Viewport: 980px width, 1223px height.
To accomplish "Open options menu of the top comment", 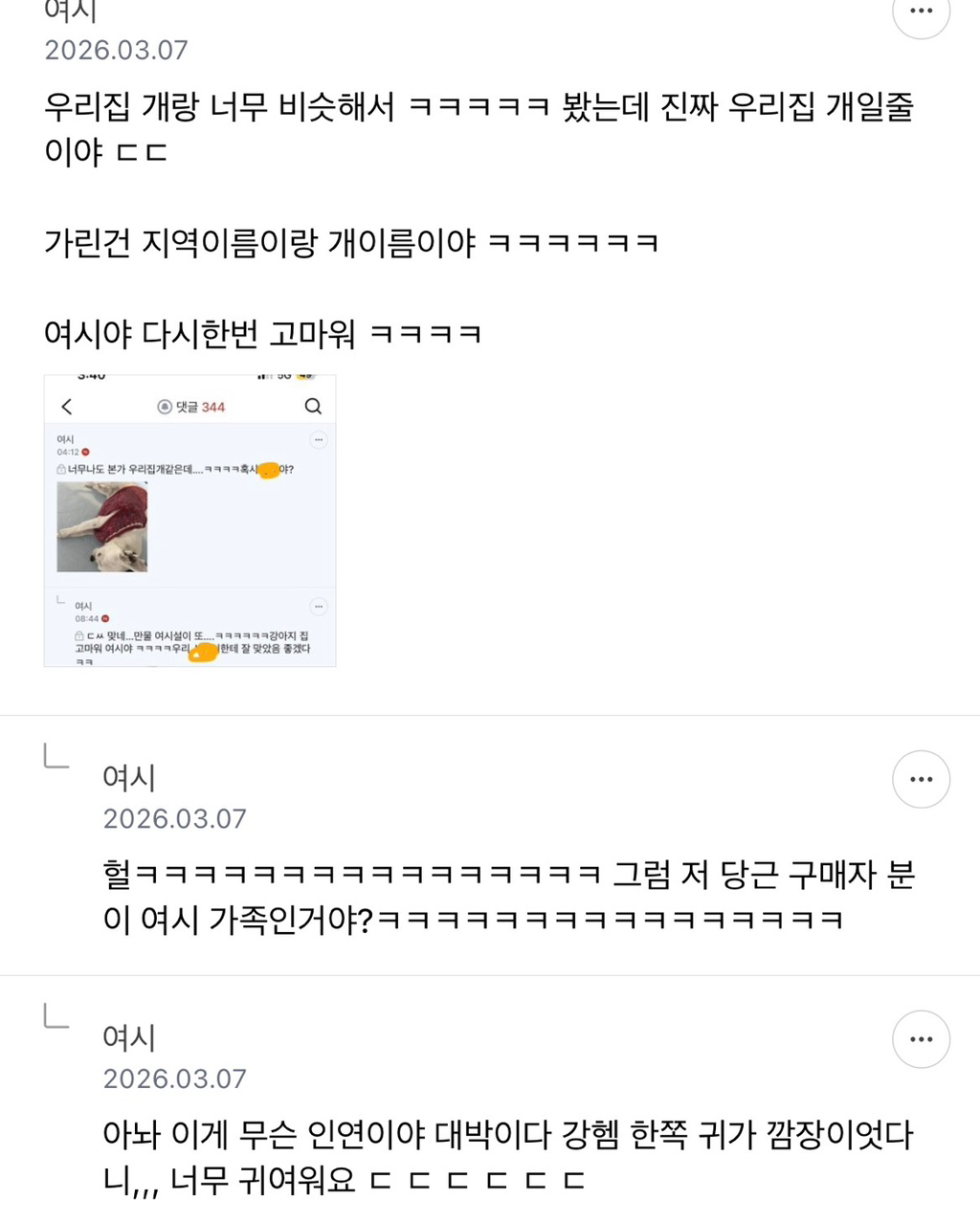I will (921, 12).
